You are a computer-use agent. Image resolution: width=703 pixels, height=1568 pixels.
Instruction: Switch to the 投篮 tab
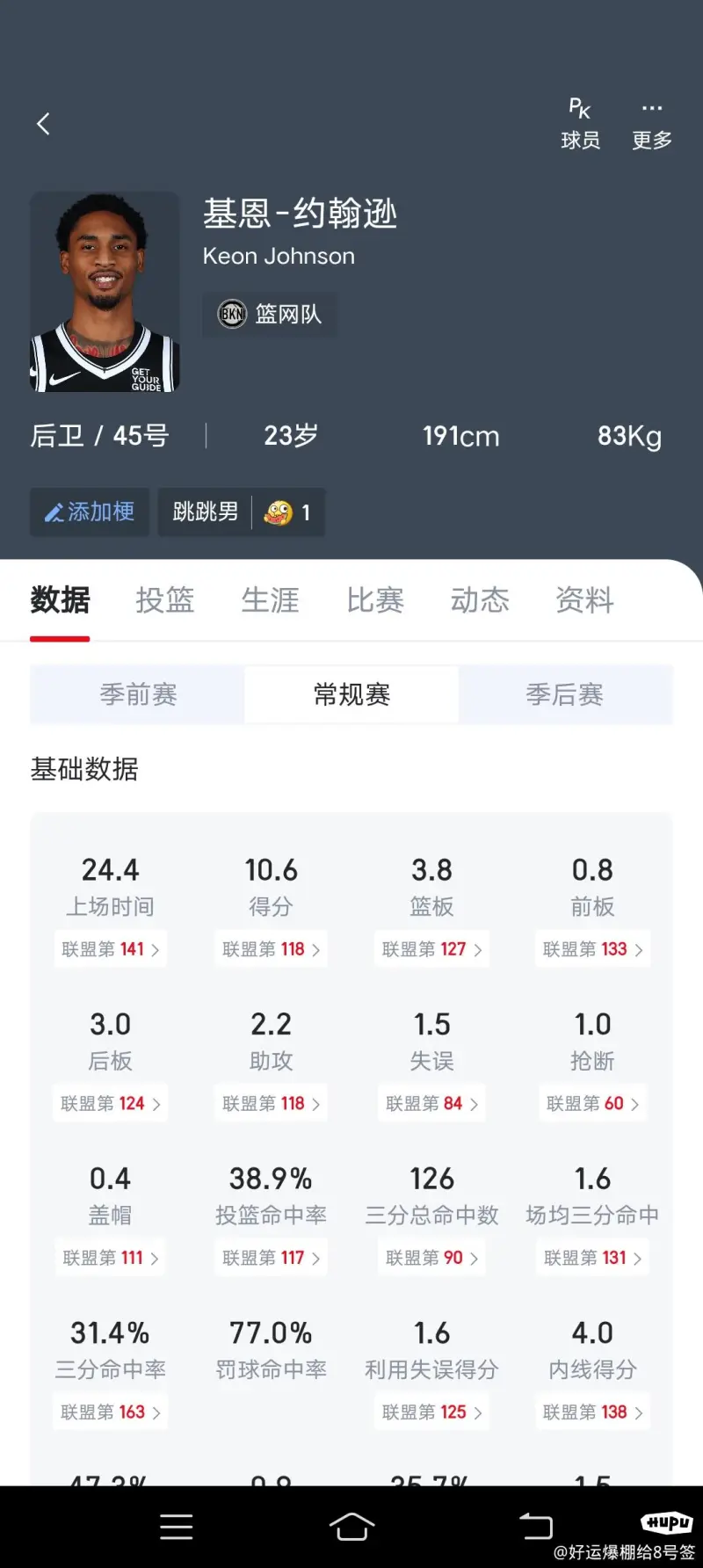click(164, 600)
